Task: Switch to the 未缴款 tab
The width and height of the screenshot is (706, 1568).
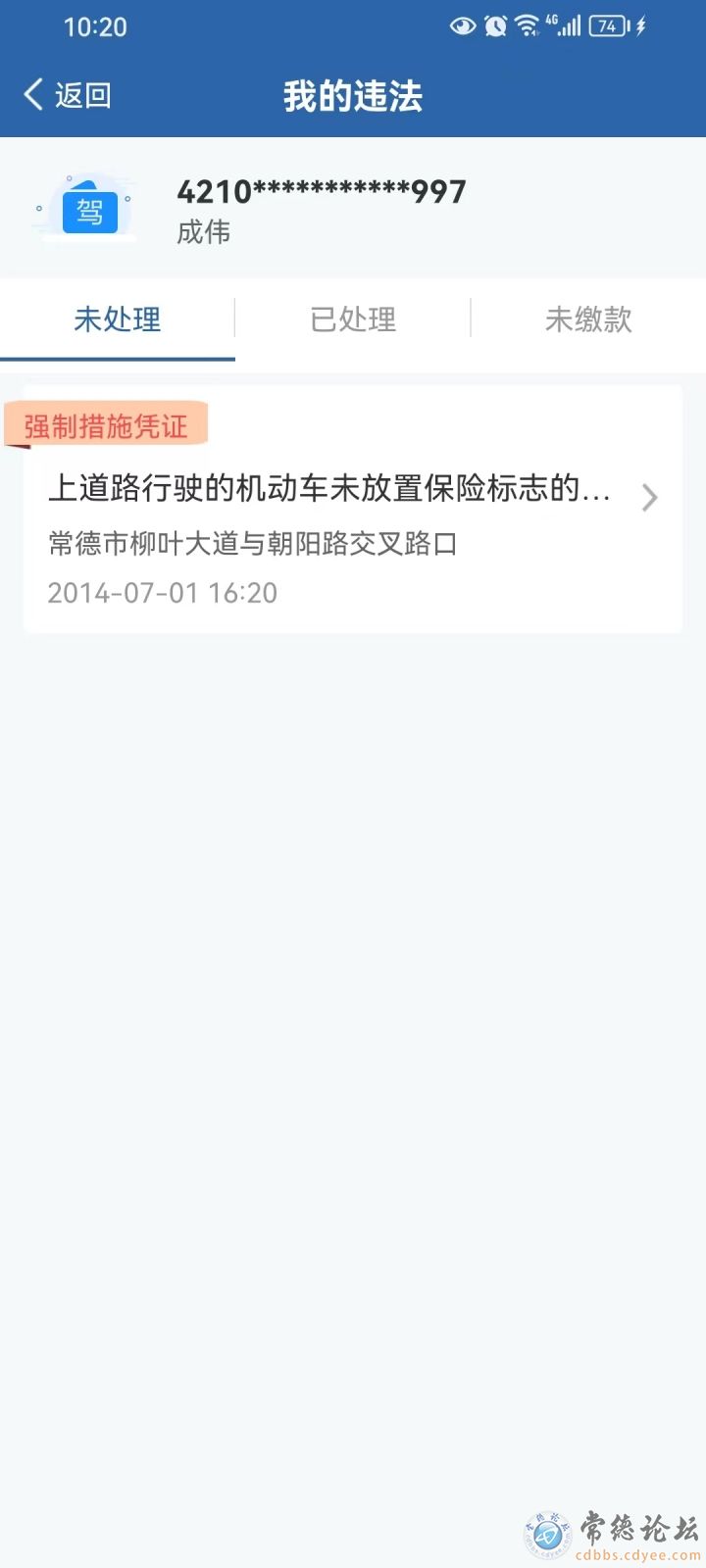Action: coord(588,319)
